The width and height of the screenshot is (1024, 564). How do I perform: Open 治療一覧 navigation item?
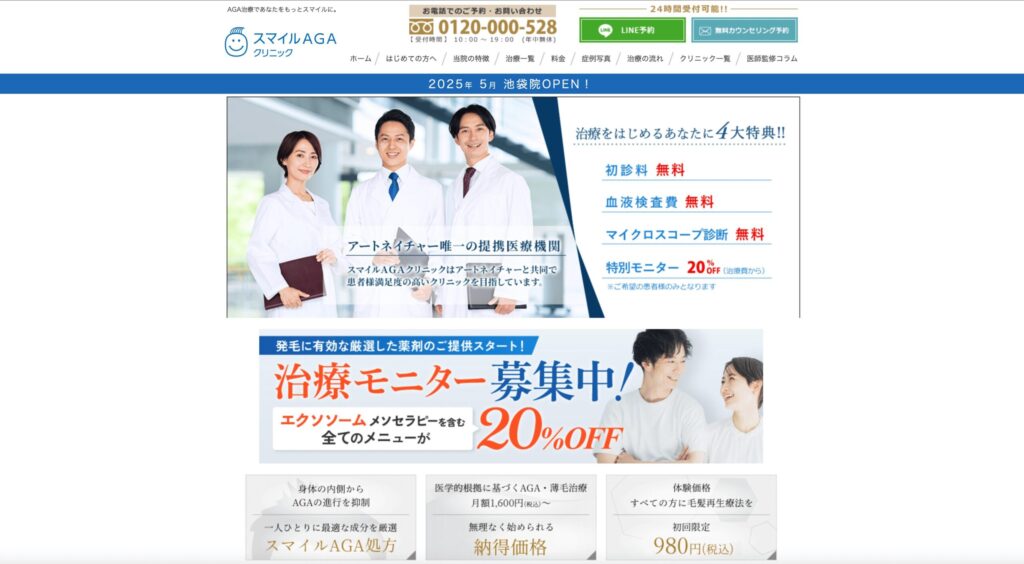[520, 59]
